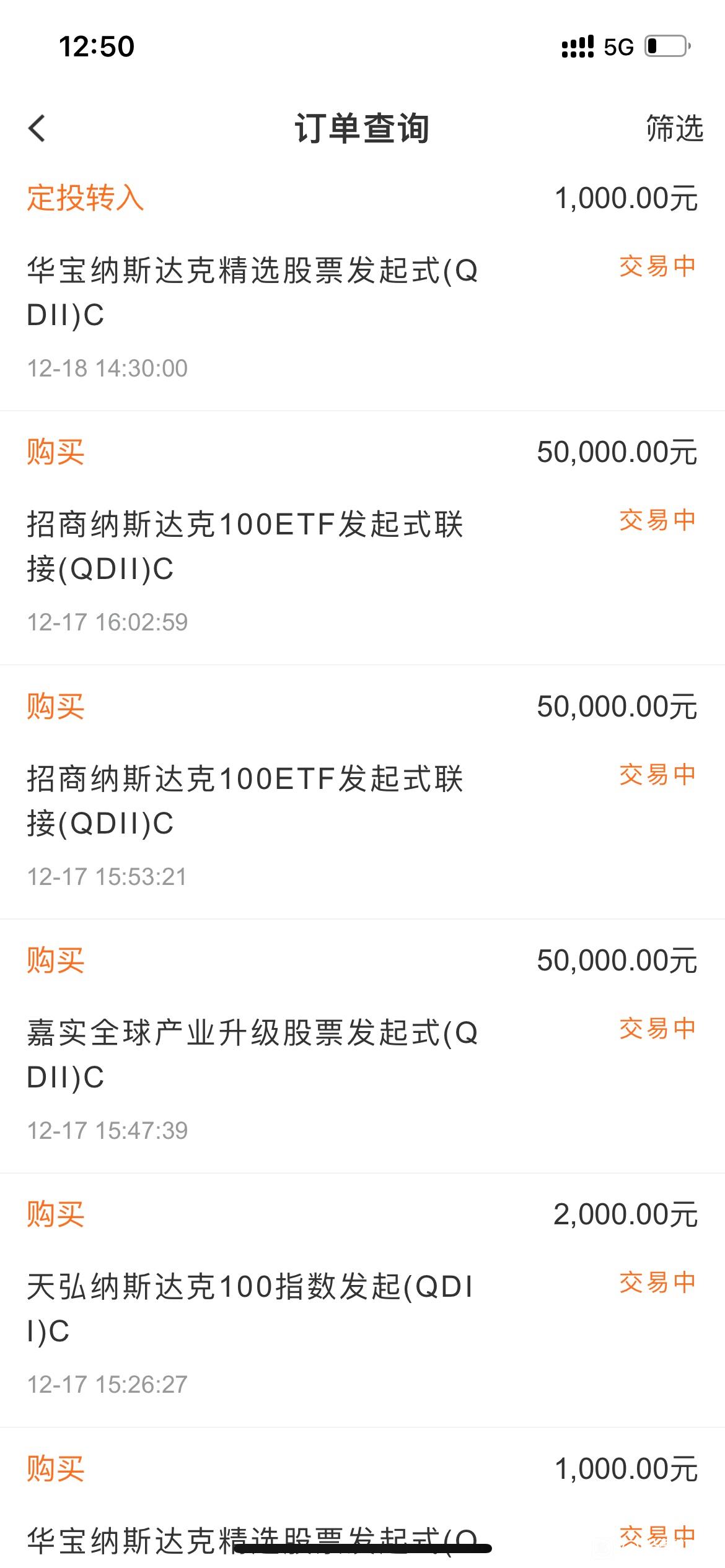Open the 50,000 purchase at 12-17 16:02:59
725x1568 pixels.
click(362, 538)
